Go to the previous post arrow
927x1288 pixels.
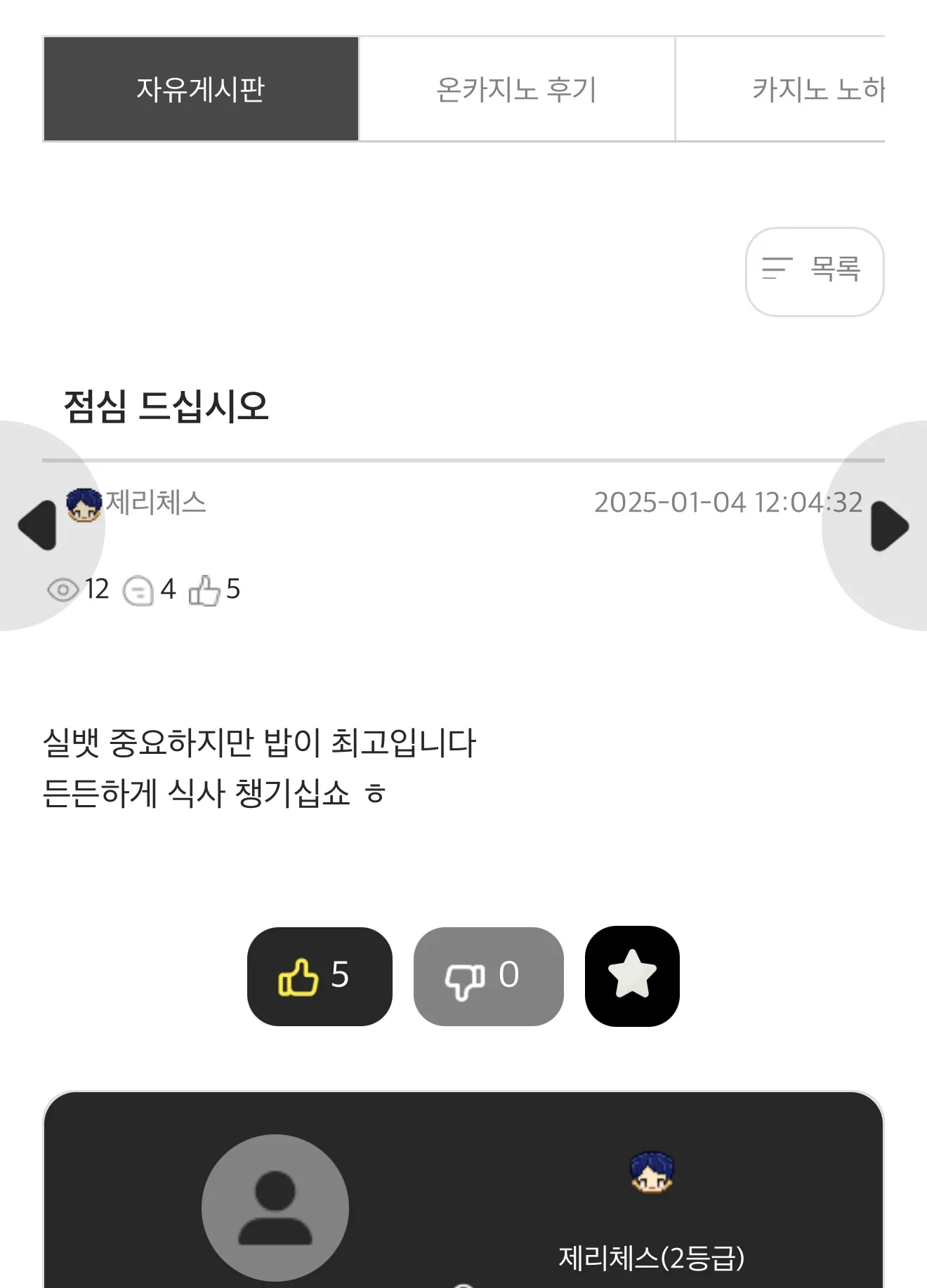[x=38, y=526]
